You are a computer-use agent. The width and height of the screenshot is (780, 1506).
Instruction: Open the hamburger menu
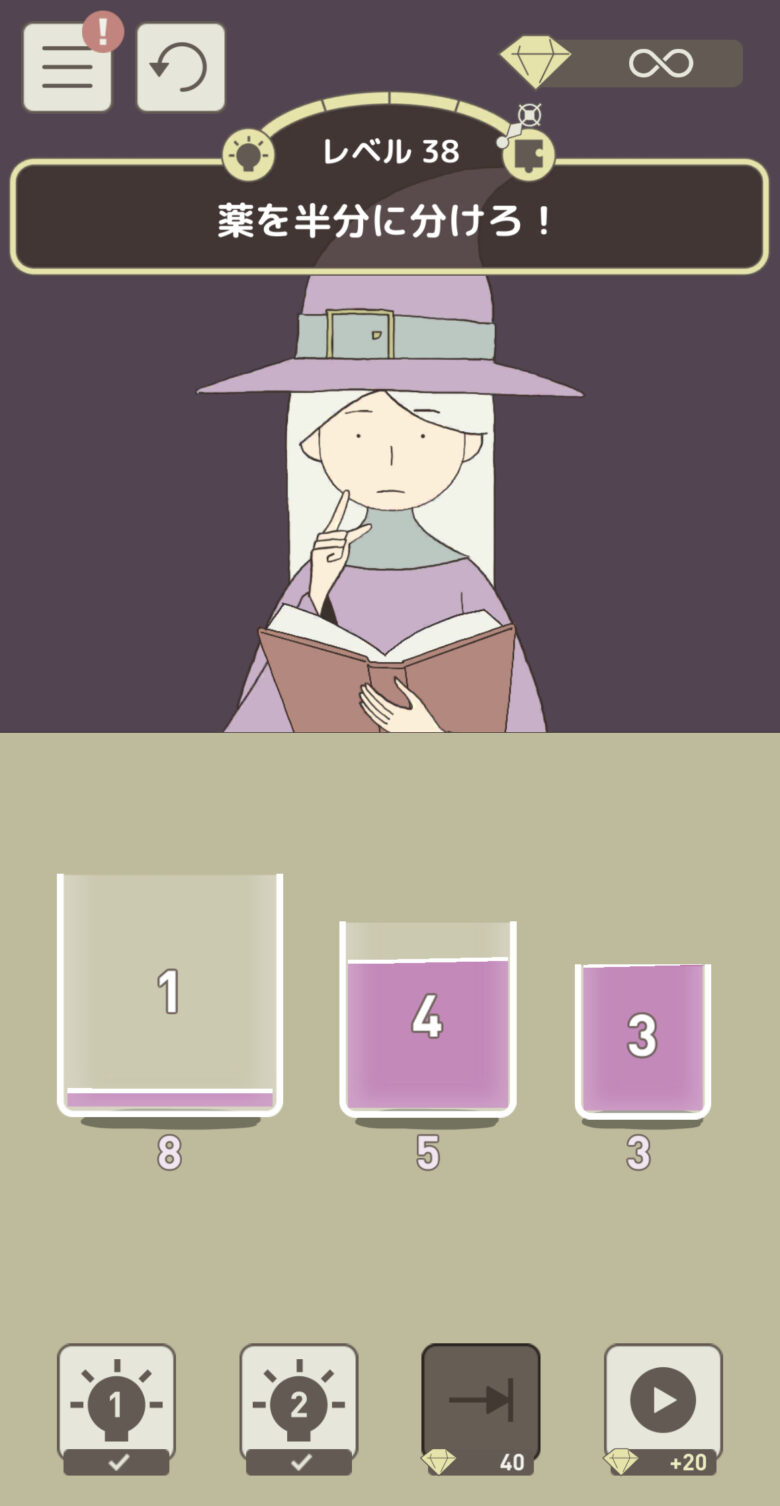[67, 67]
